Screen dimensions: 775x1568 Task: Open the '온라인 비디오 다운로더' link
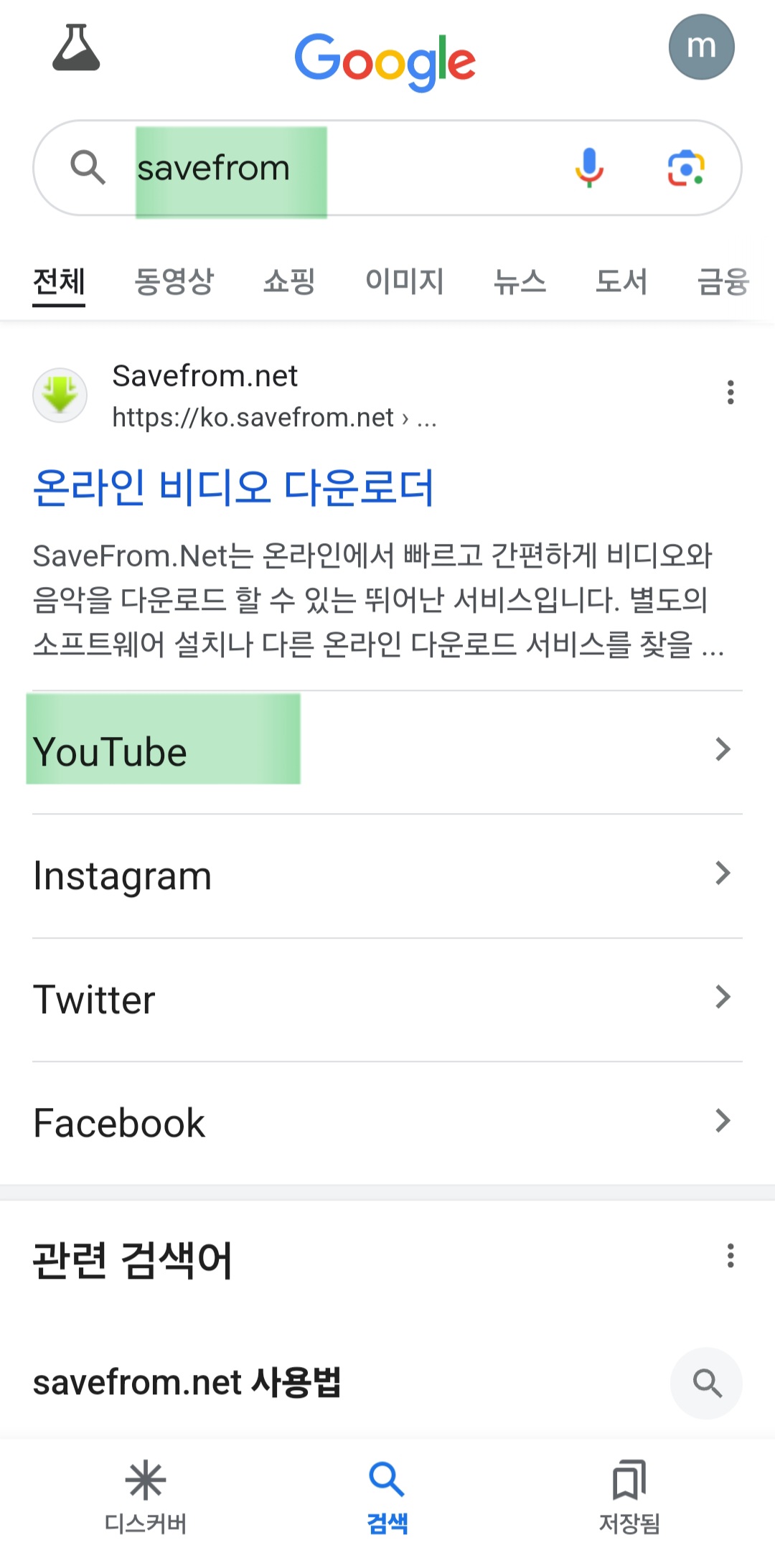(x=234, y=487)
